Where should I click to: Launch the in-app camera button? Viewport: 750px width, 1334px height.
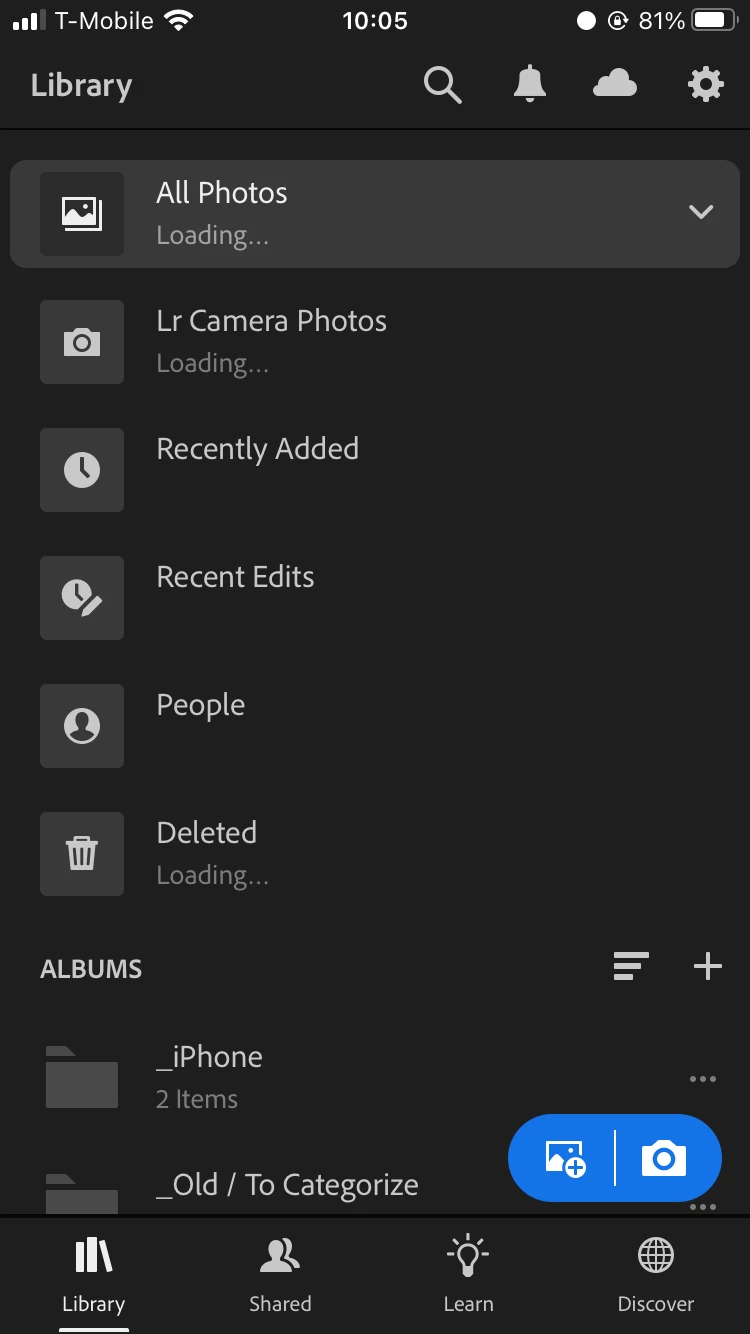click(x=664, y=1159)
